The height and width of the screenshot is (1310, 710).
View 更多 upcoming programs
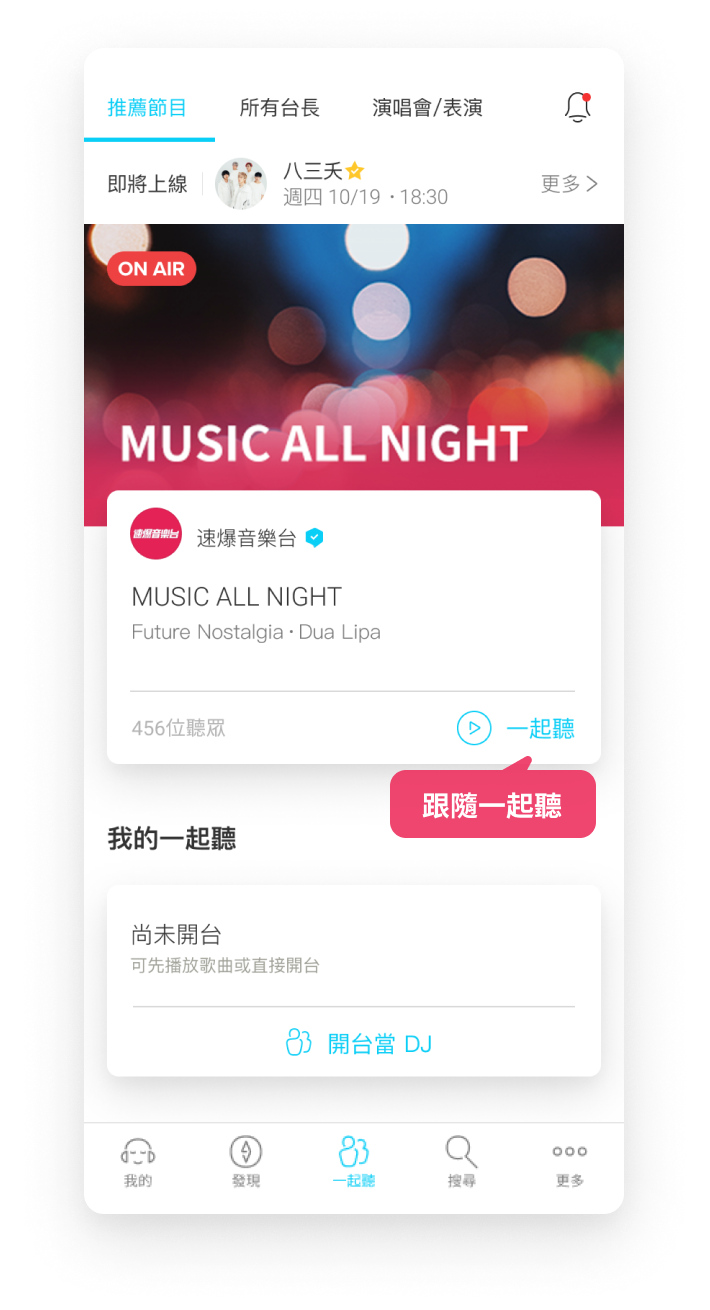tap(569, 184)
